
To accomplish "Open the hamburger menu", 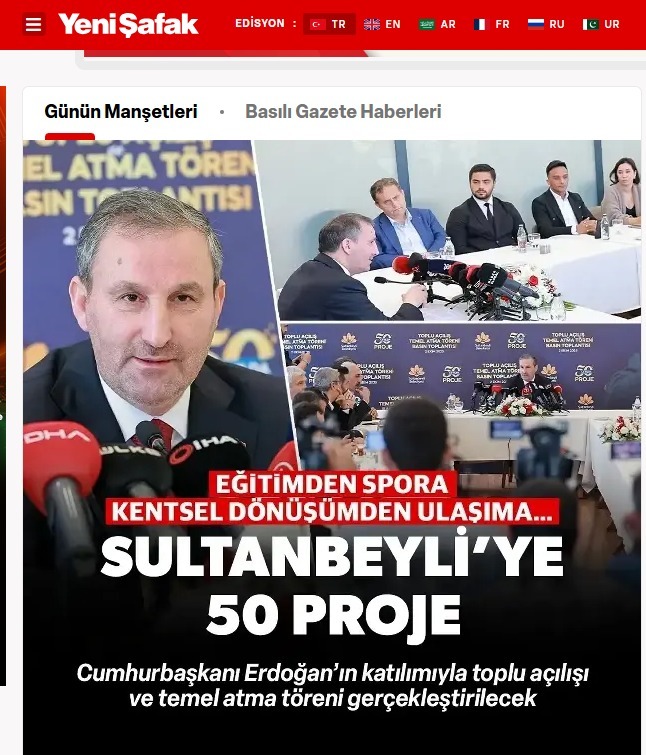I will click(x=34, y=24).
